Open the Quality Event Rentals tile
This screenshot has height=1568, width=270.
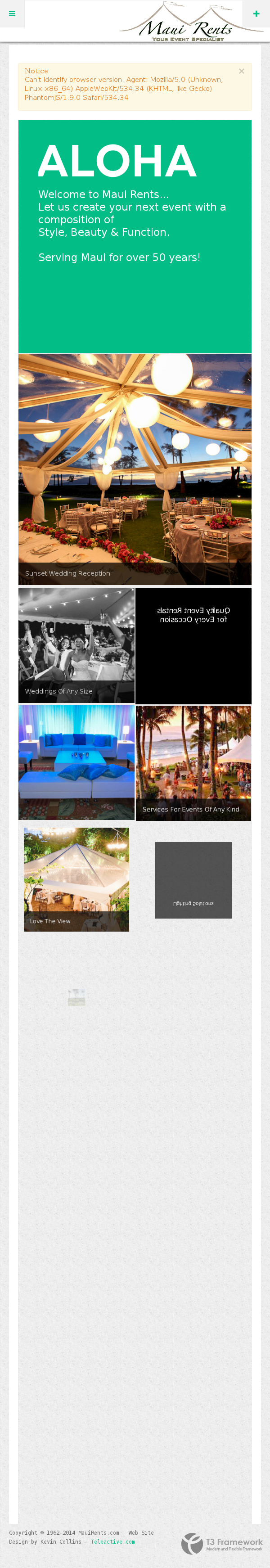click(x=193, y=645)
